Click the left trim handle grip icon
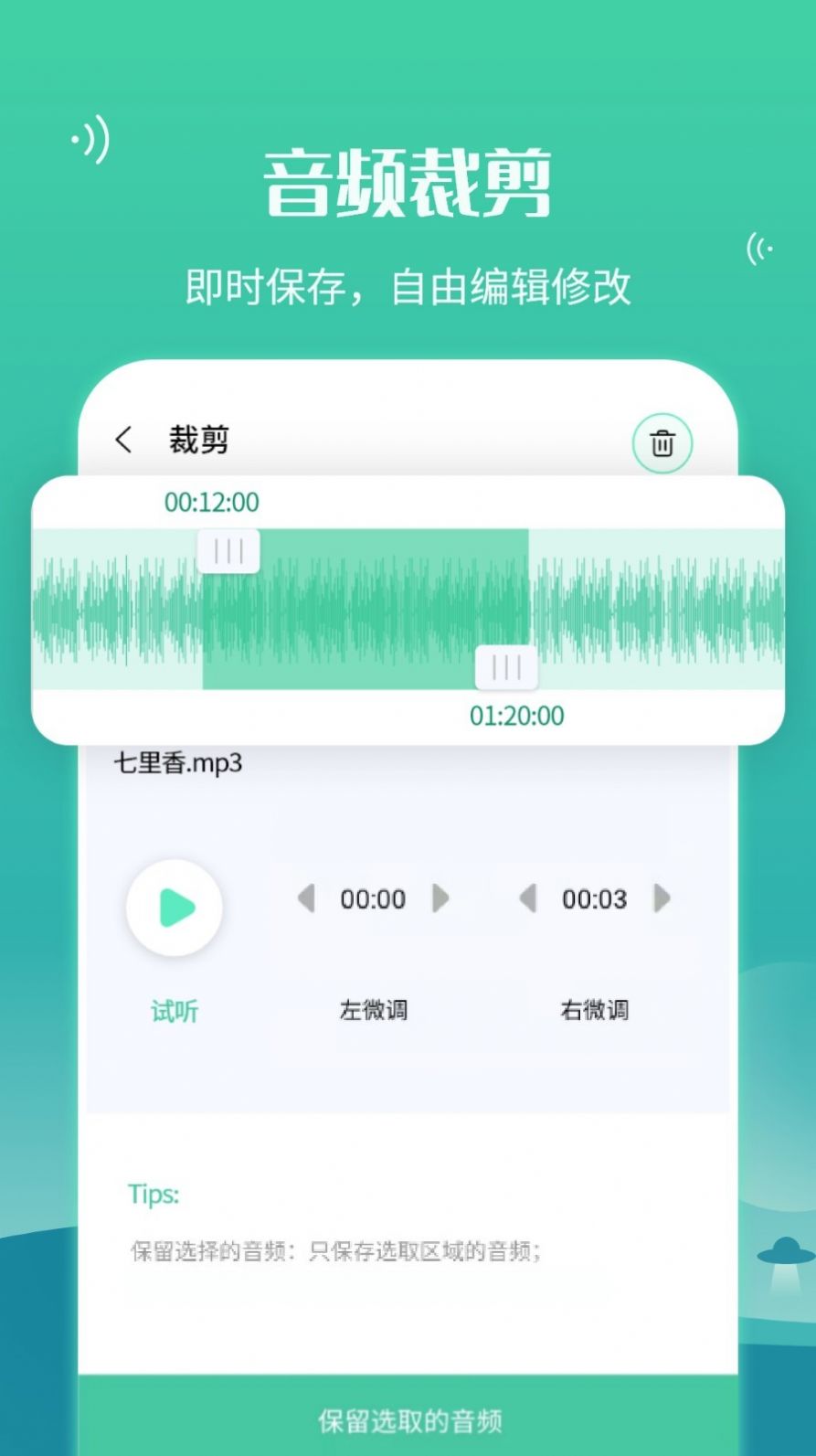The height and width of the screenshot is (1456, 816). point(227,549)
